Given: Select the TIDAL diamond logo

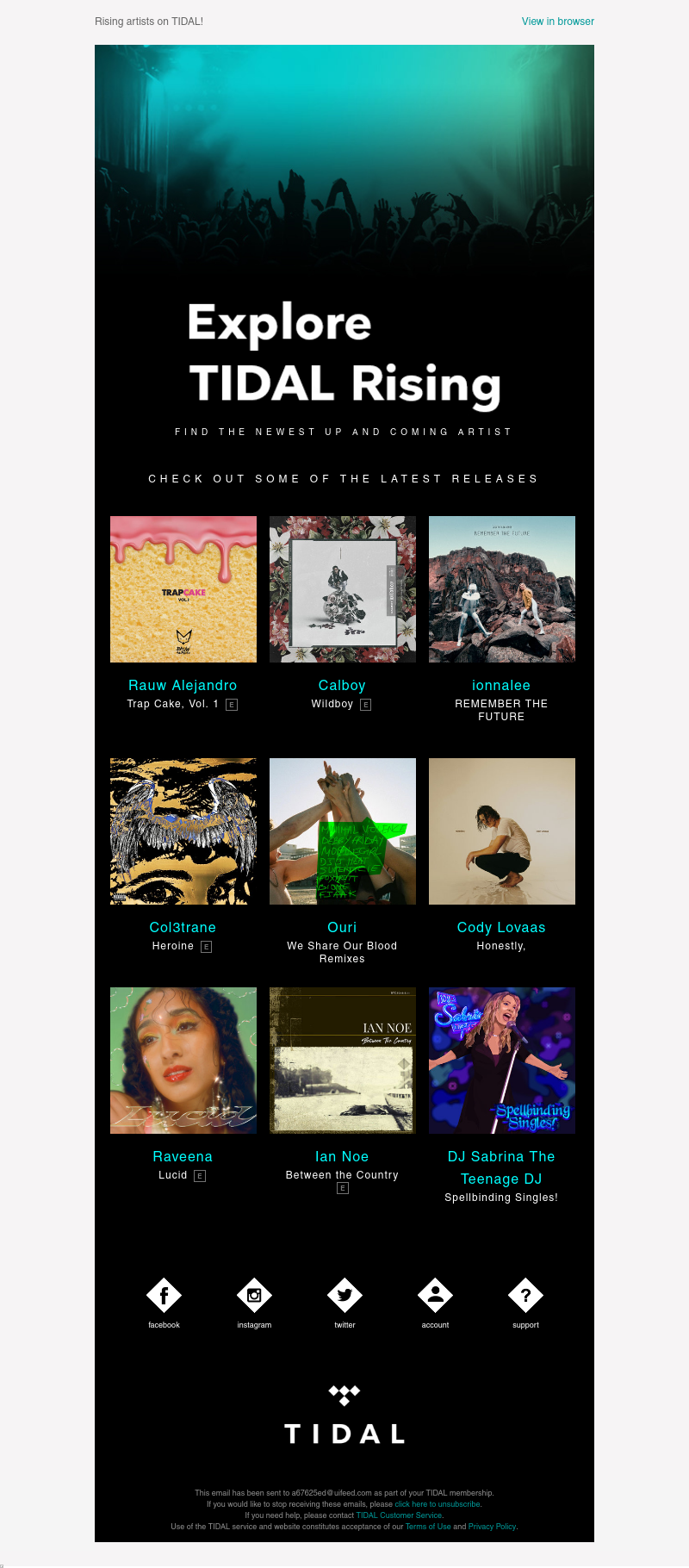Looking at the screenshot, I should pos(344,1394).
